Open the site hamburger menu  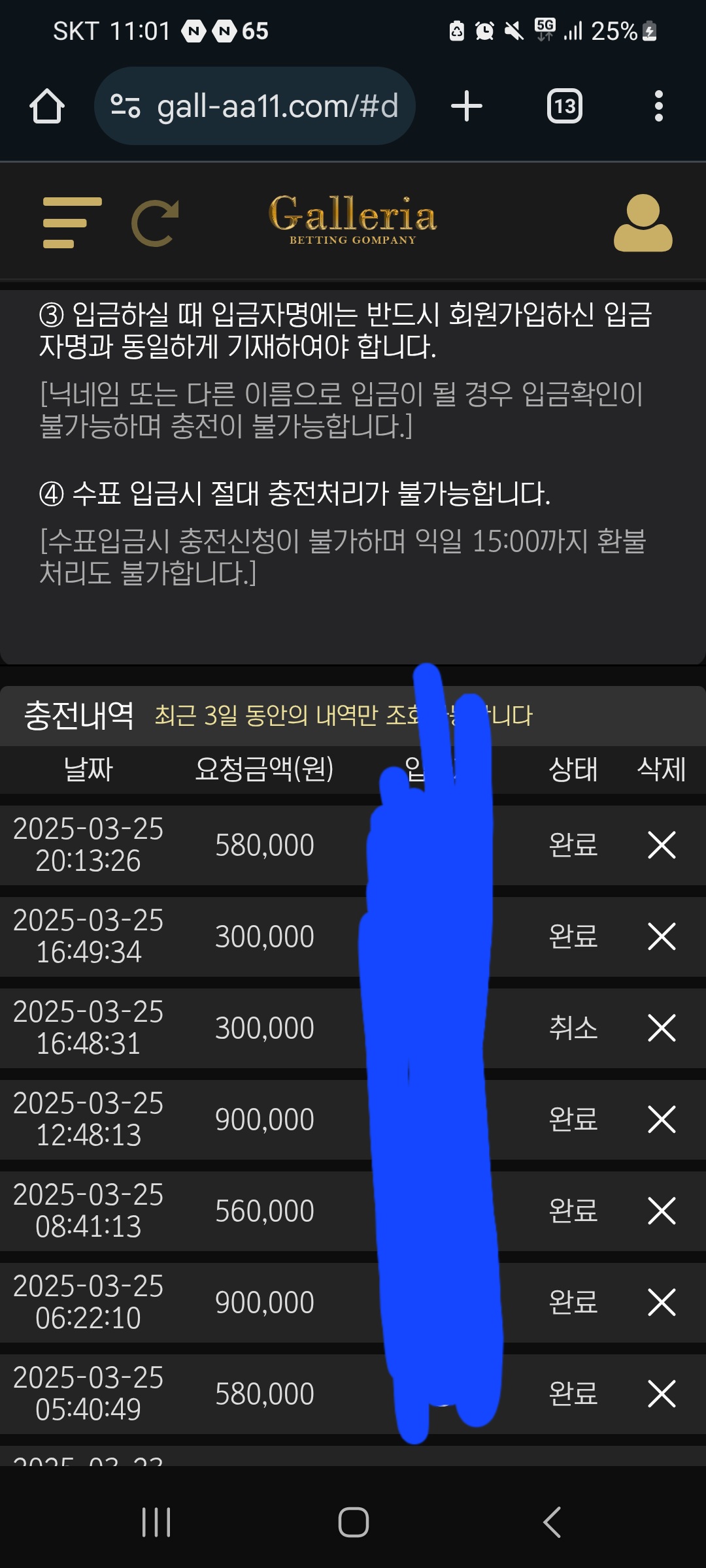click(x=72, y=223)
